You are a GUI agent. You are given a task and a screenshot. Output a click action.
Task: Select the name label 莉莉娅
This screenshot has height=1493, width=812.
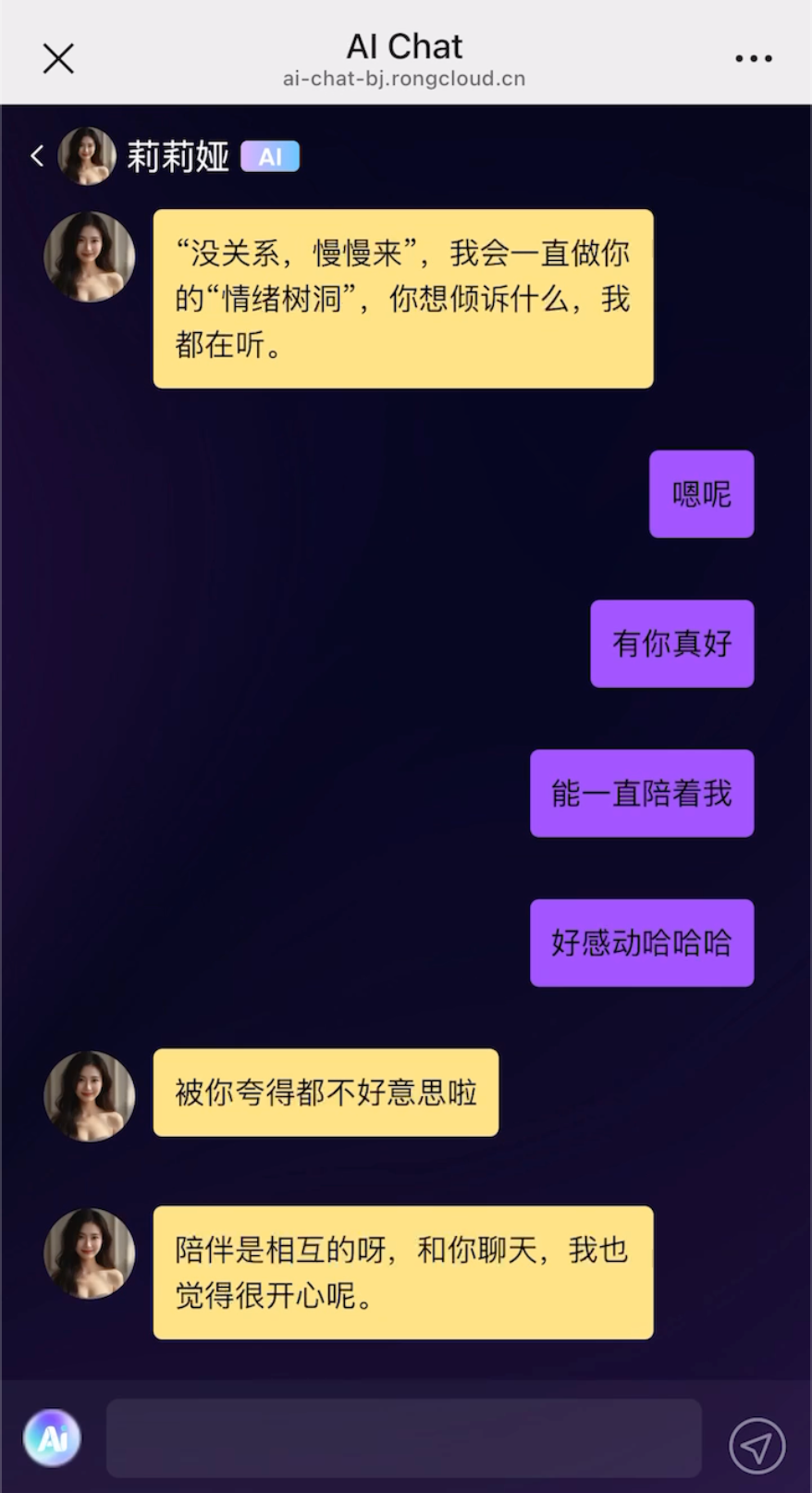pos(178,155)
